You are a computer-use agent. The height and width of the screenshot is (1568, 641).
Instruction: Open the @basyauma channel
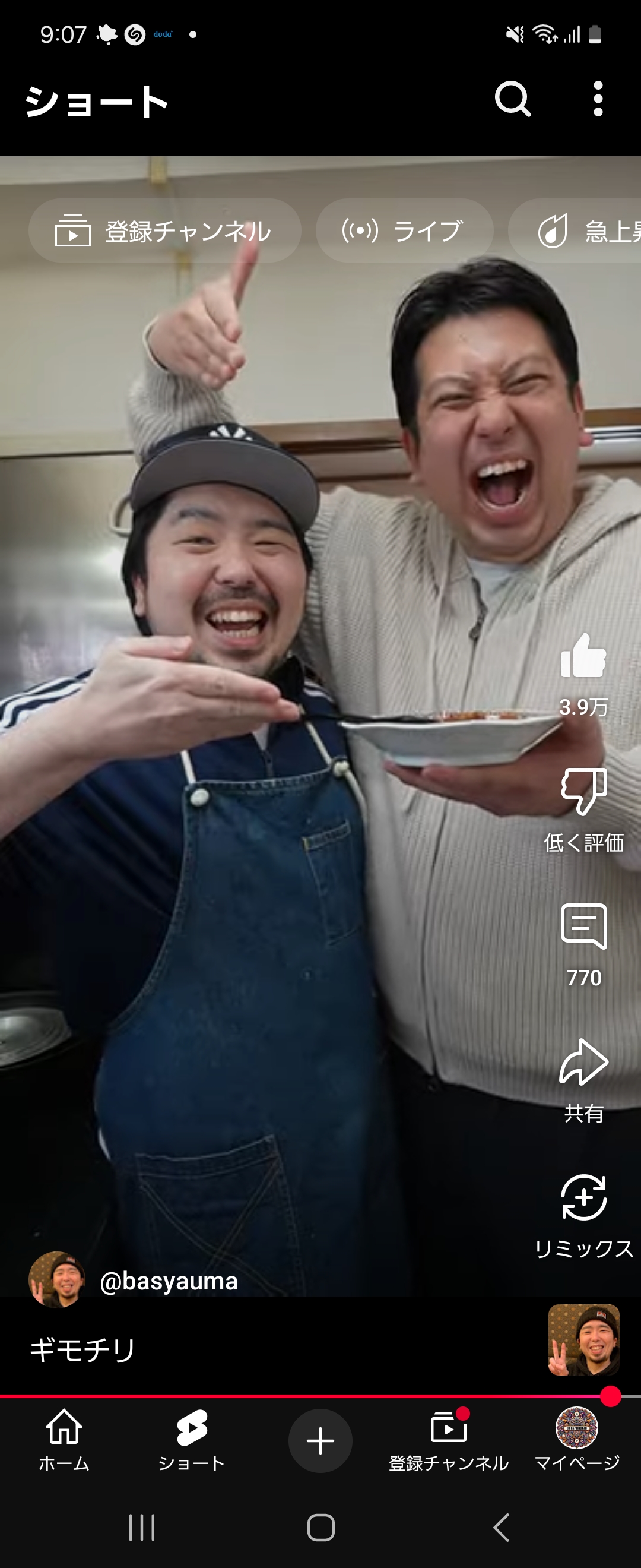(169, 1281)
